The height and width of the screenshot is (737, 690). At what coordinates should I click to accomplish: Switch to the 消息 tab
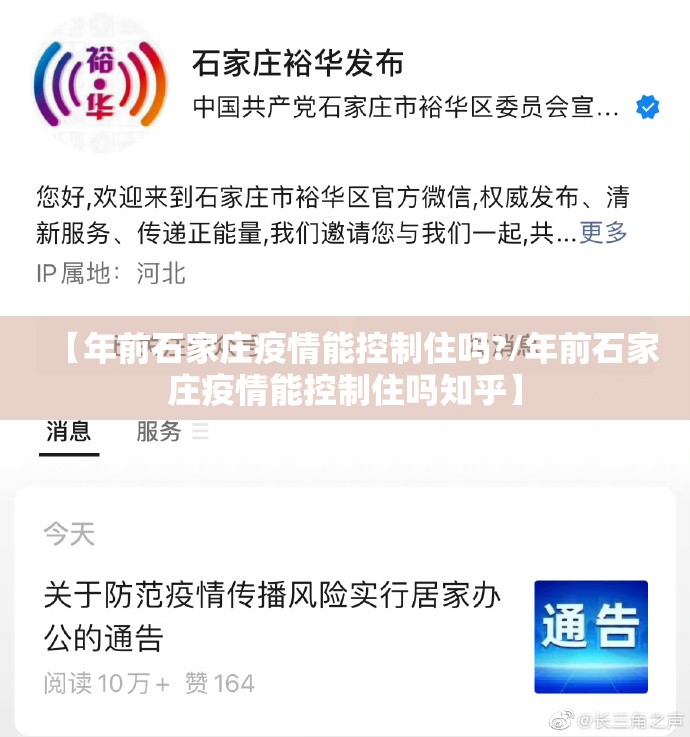69,431
